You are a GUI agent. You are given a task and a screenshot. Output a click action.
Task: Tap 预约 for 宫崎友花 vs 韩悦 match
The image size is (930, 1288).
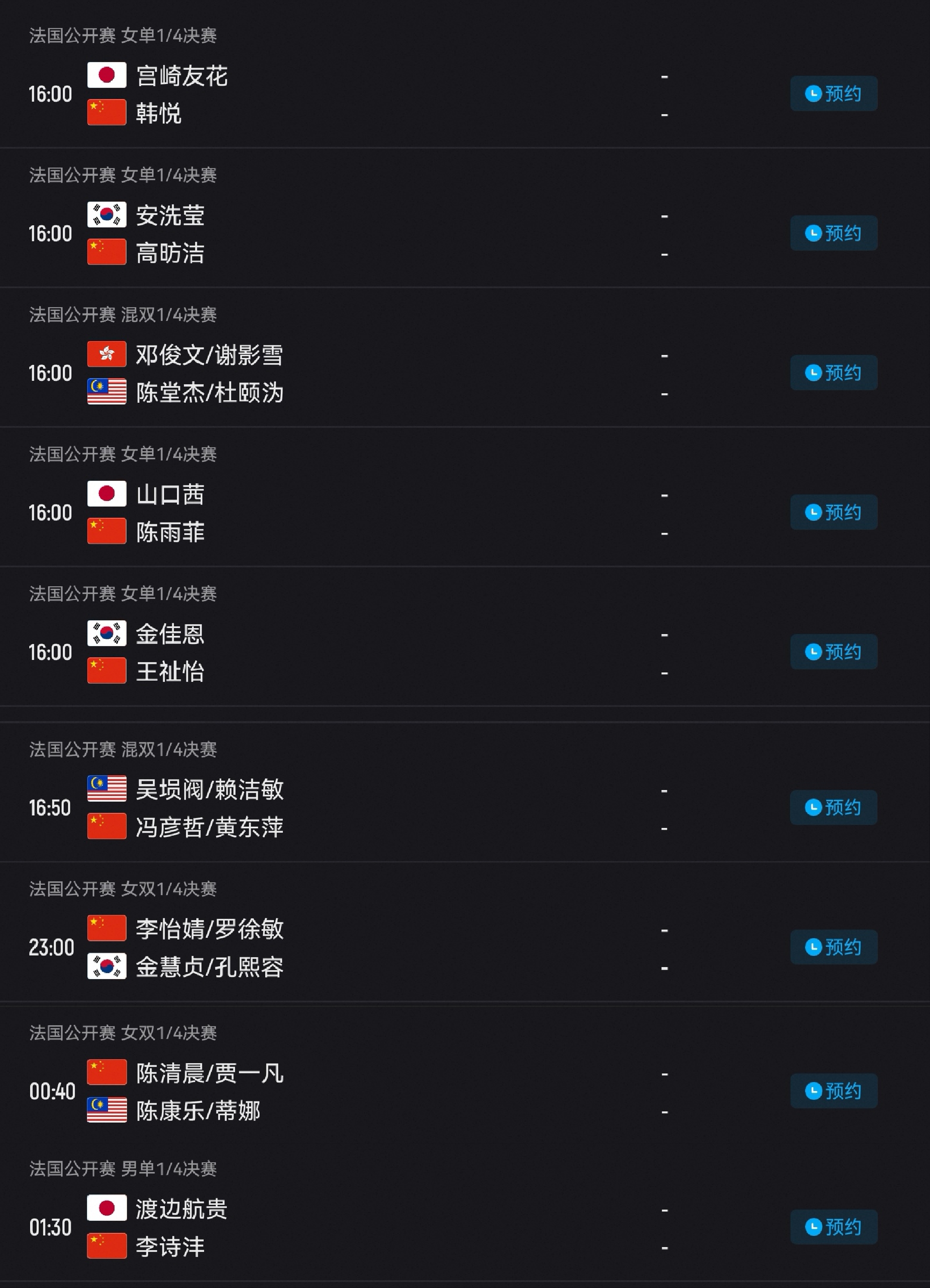[x=834, y=94]
